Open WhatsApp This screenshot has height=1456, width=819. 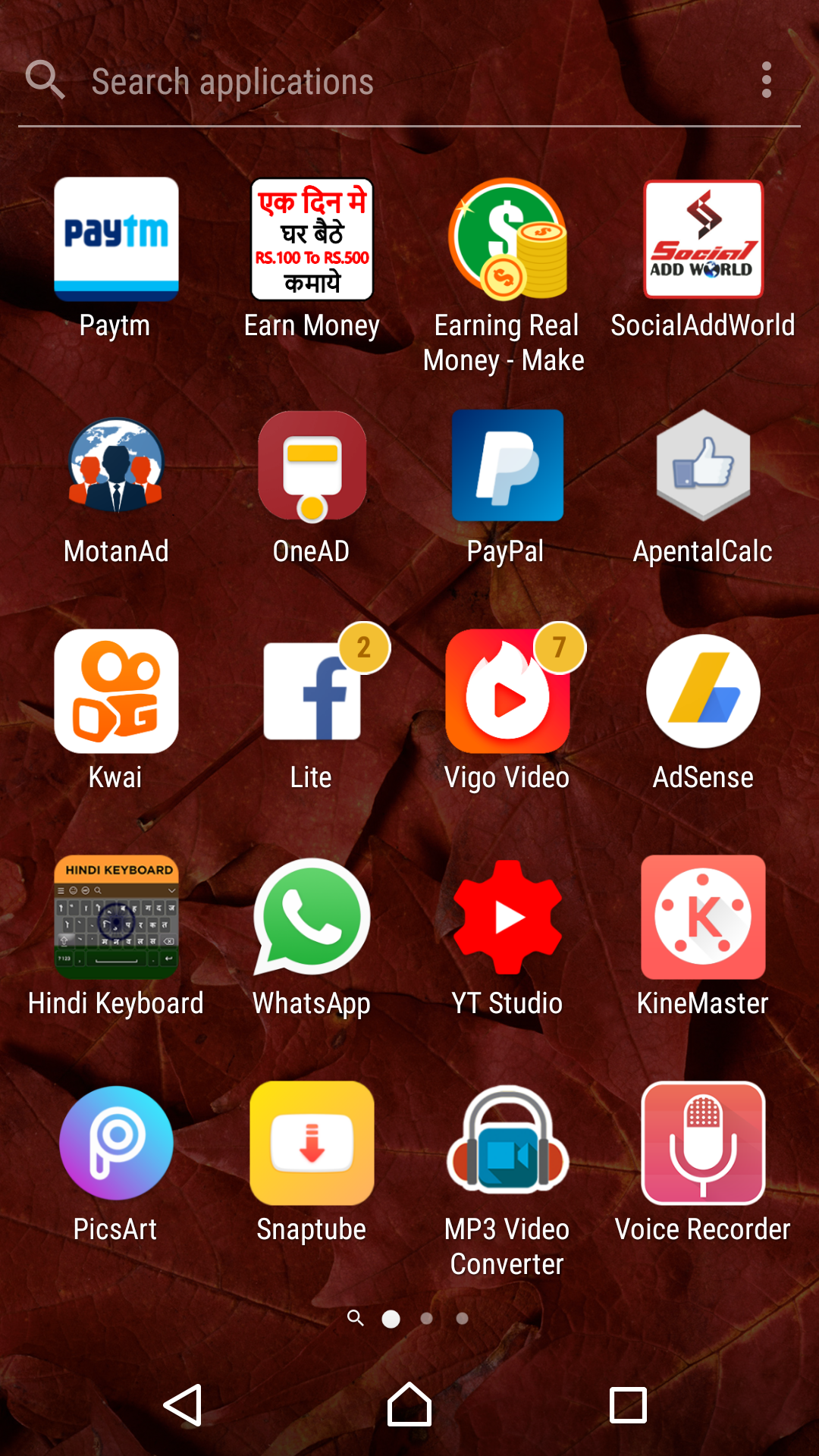(x=312, y=917)
